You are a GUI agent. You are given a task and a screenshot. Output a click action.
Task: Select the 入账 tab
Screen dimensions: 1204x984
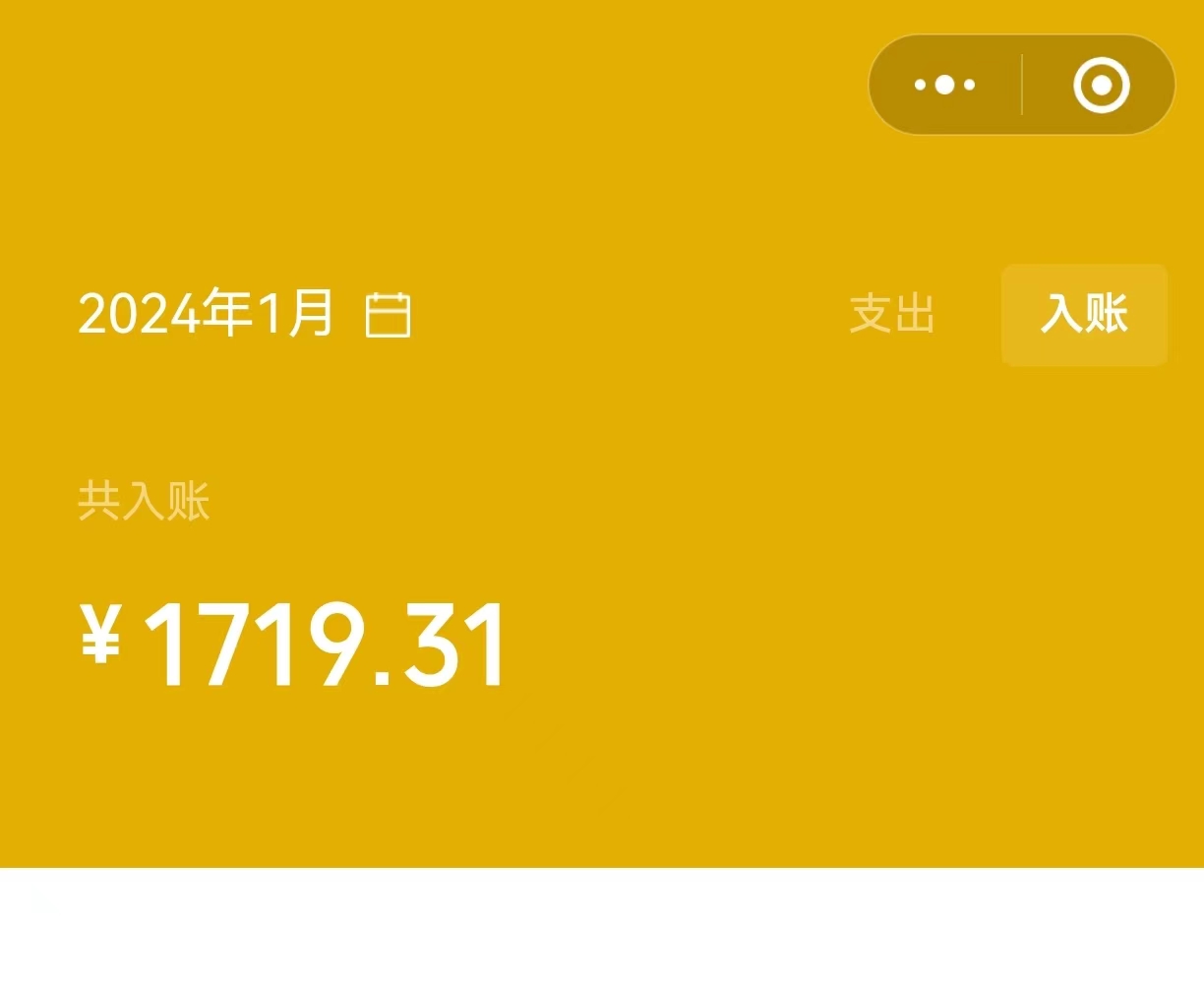[x=1084, y=314]
